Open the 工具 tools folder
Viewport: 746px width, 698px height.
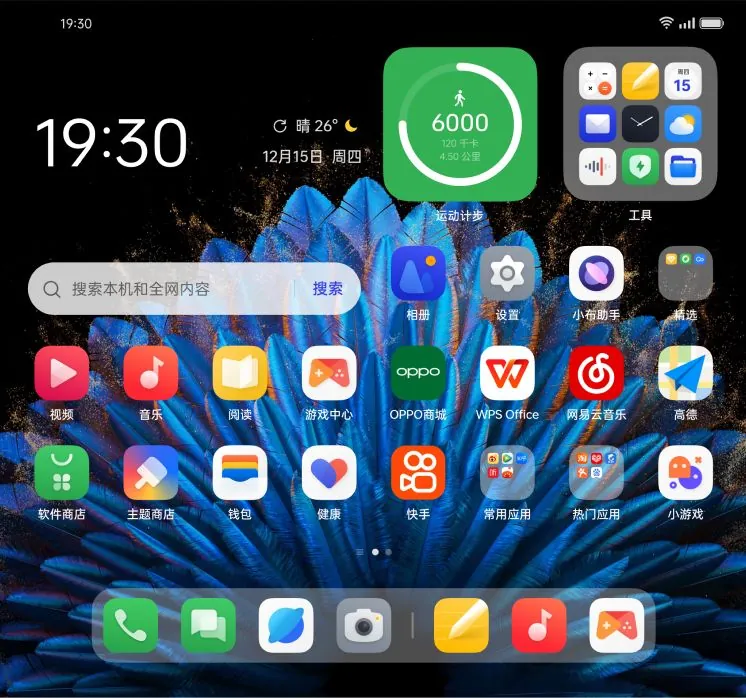tap(640, 124)
